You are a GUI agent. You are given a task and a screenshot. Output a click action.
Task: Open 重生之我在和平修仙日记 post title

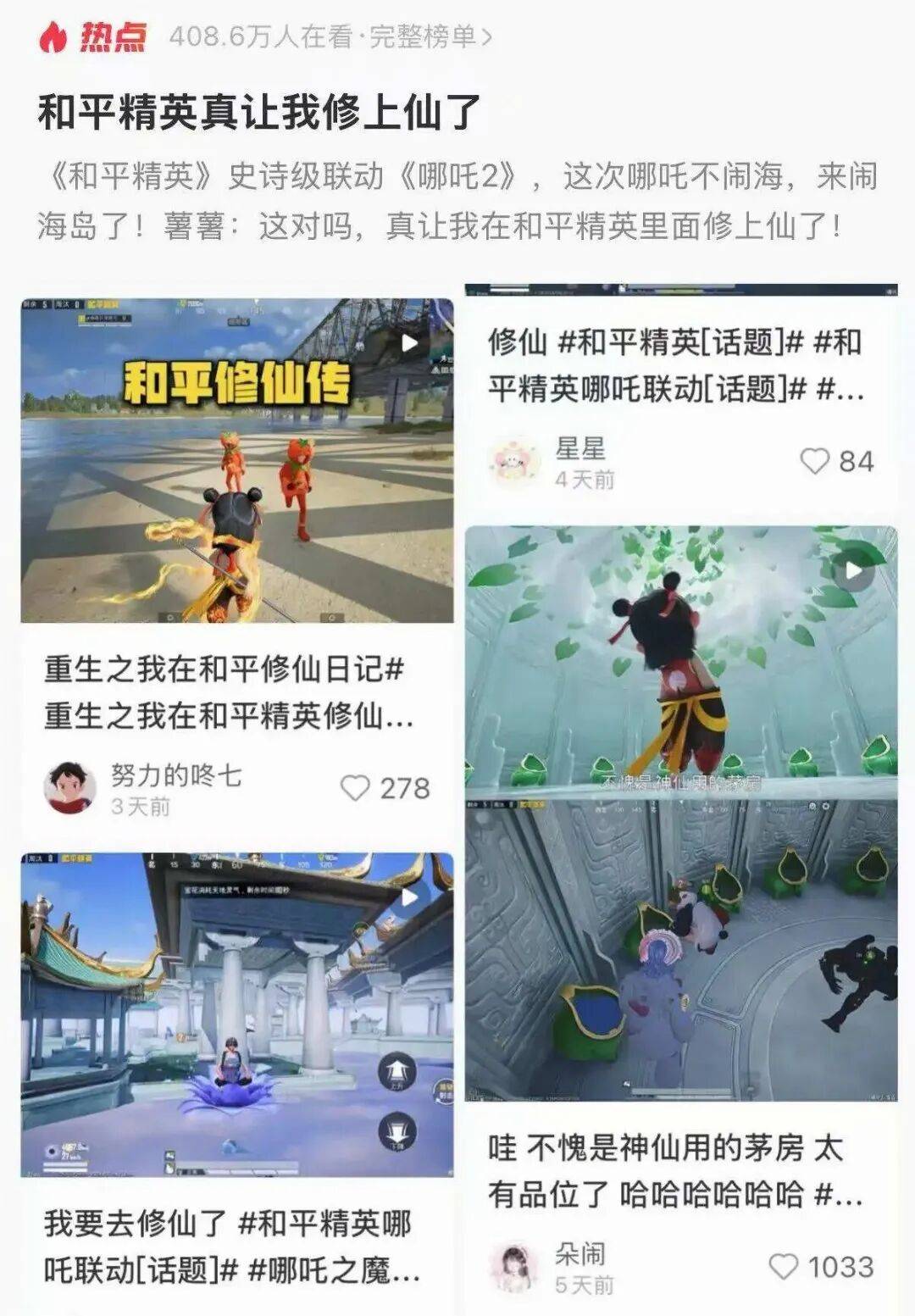pyautogui.click(x=229, y=693)
